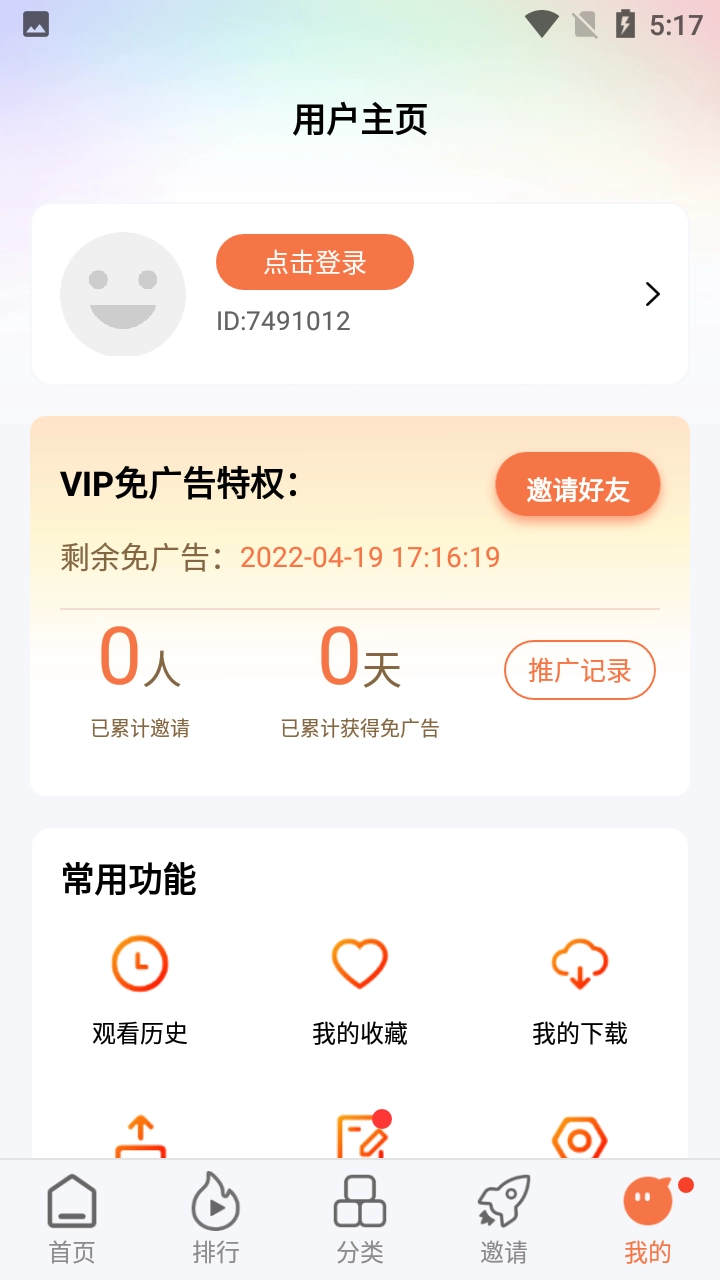This screenshot has height=1280, width=720.
Task: Open the 邀请 tab at the bottom
Action: pyautogui.click(x=501, y=1218)
